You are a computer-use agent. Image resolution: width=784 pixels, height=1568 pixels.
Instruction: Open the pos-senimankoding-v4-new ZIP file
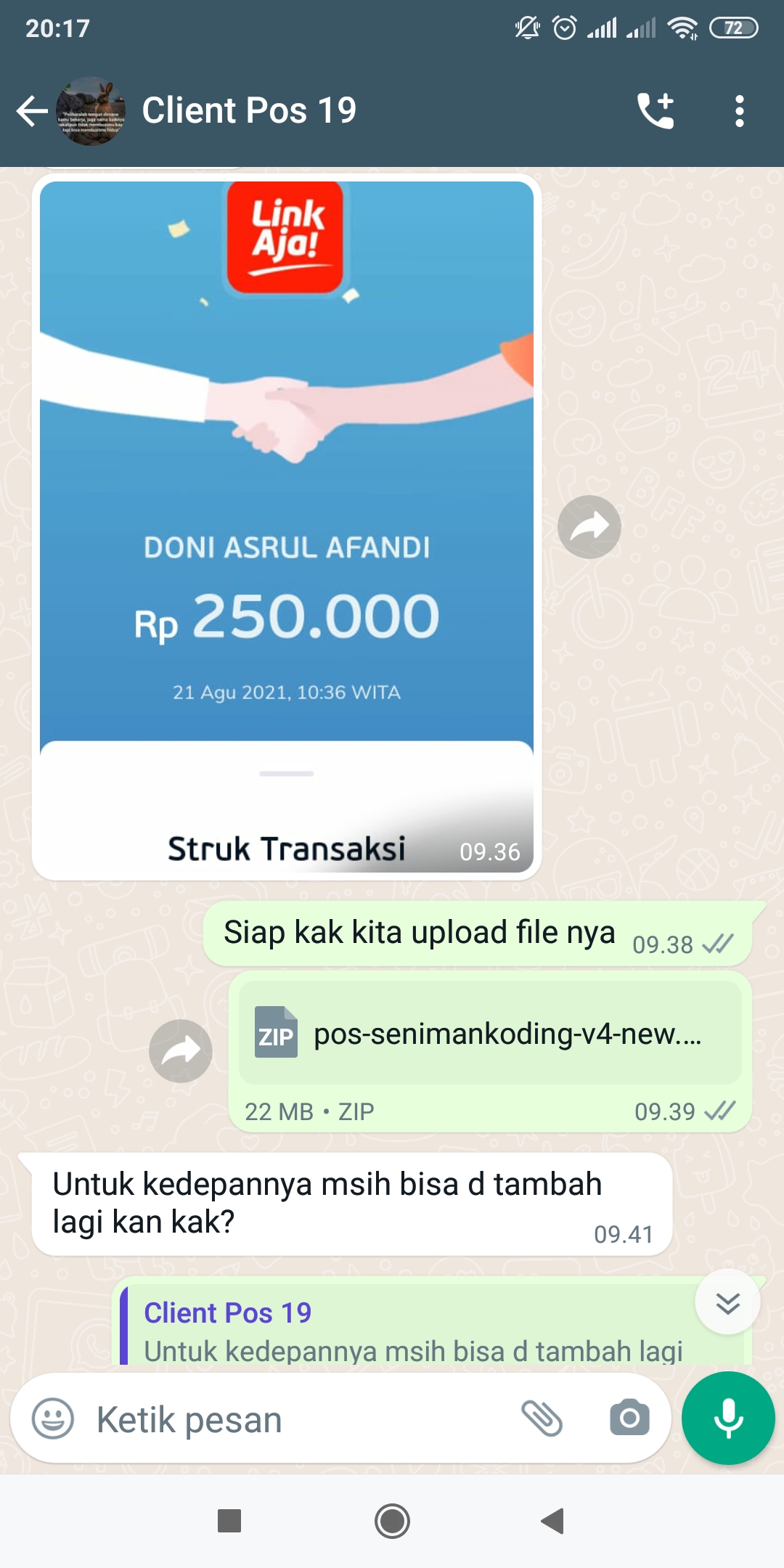click(x=490, y=1033)
